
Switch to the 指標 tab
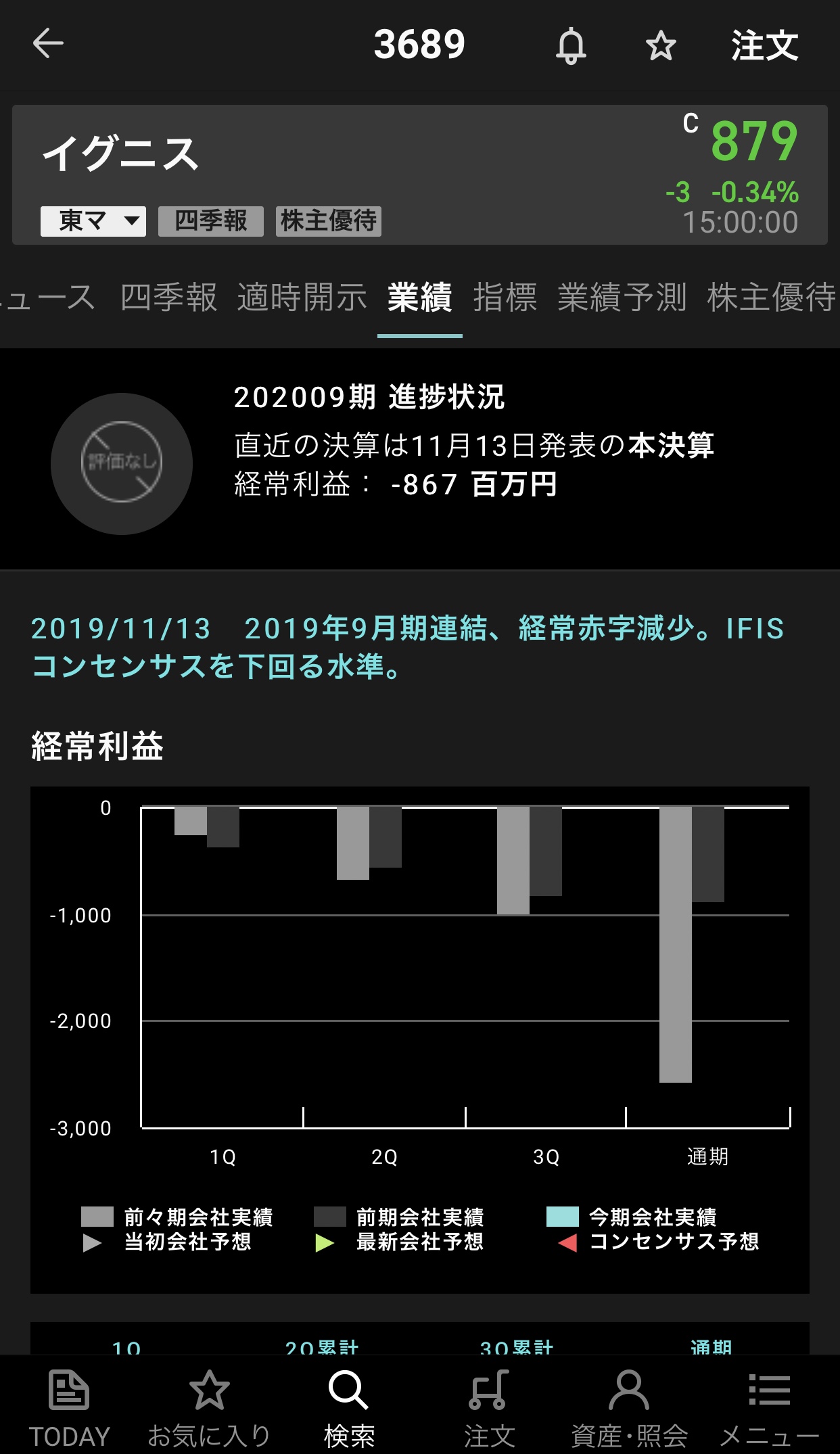(x=505, y=298)
